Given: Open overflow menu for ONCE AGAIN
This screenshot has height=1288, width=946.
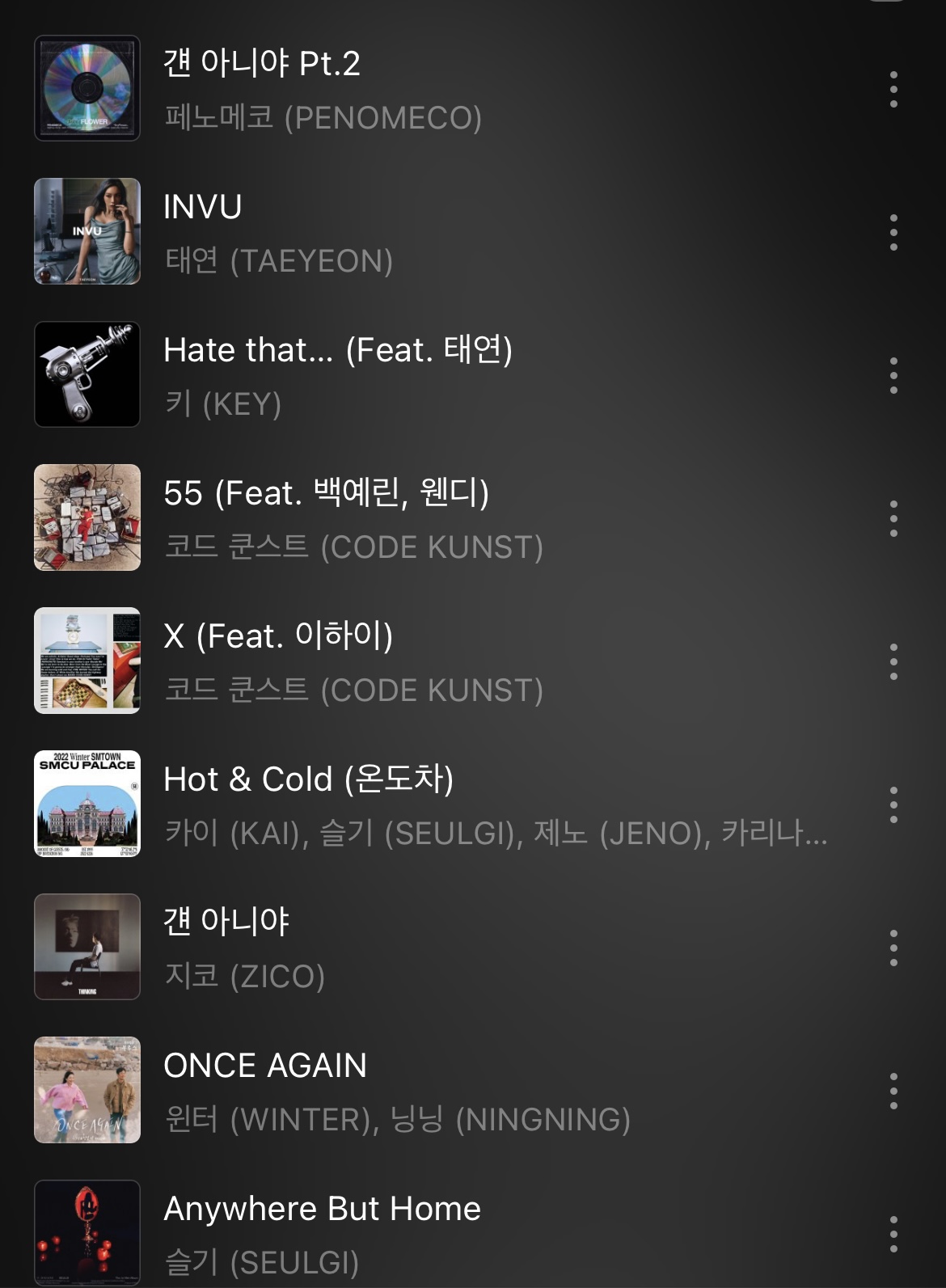Looking at the screenshot, I should [x=893, y=1091].
